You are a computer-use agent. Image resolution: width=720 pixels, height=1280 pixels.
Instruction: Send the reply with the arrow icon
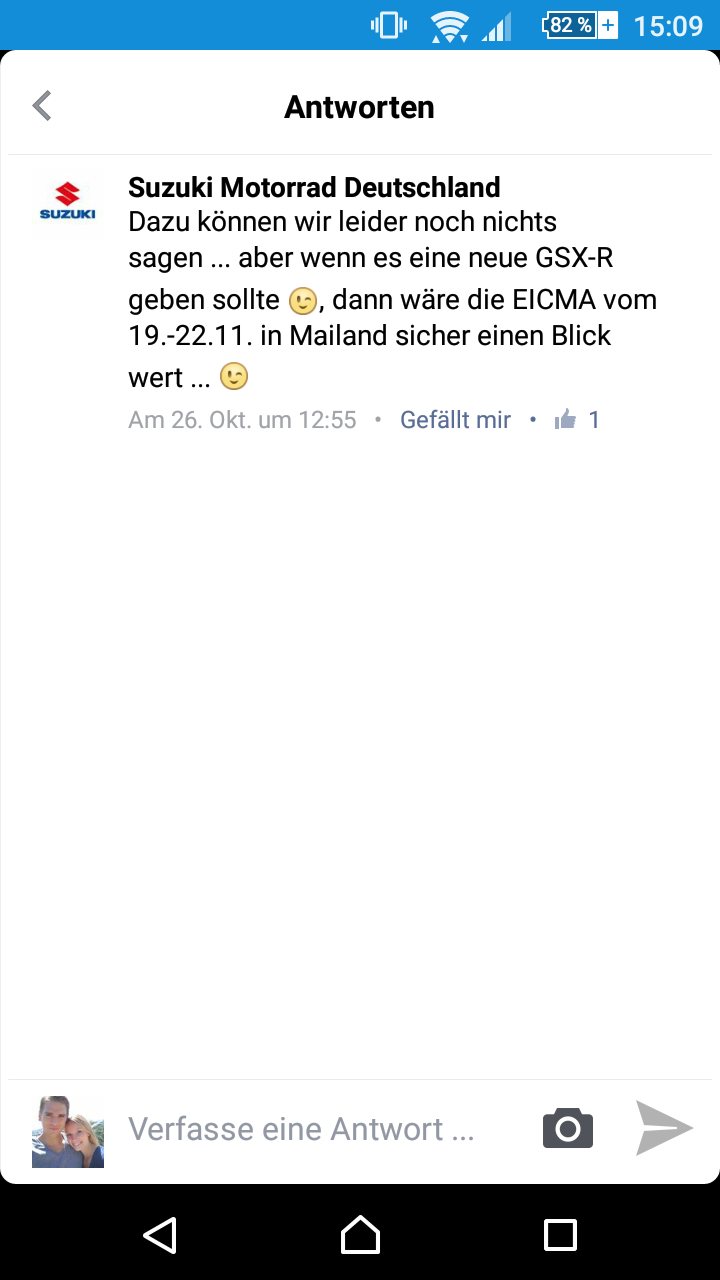[664, 1128]
